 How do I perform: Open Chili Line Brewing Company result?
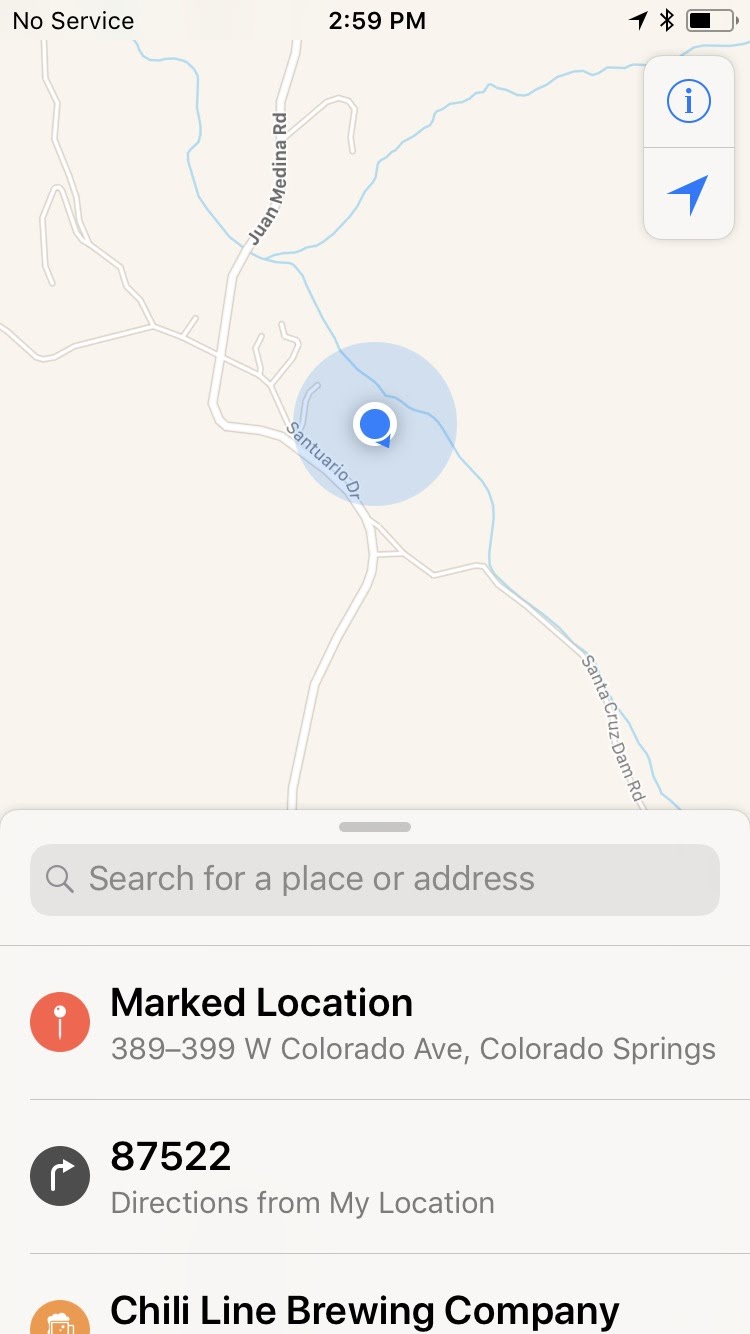375,1308
